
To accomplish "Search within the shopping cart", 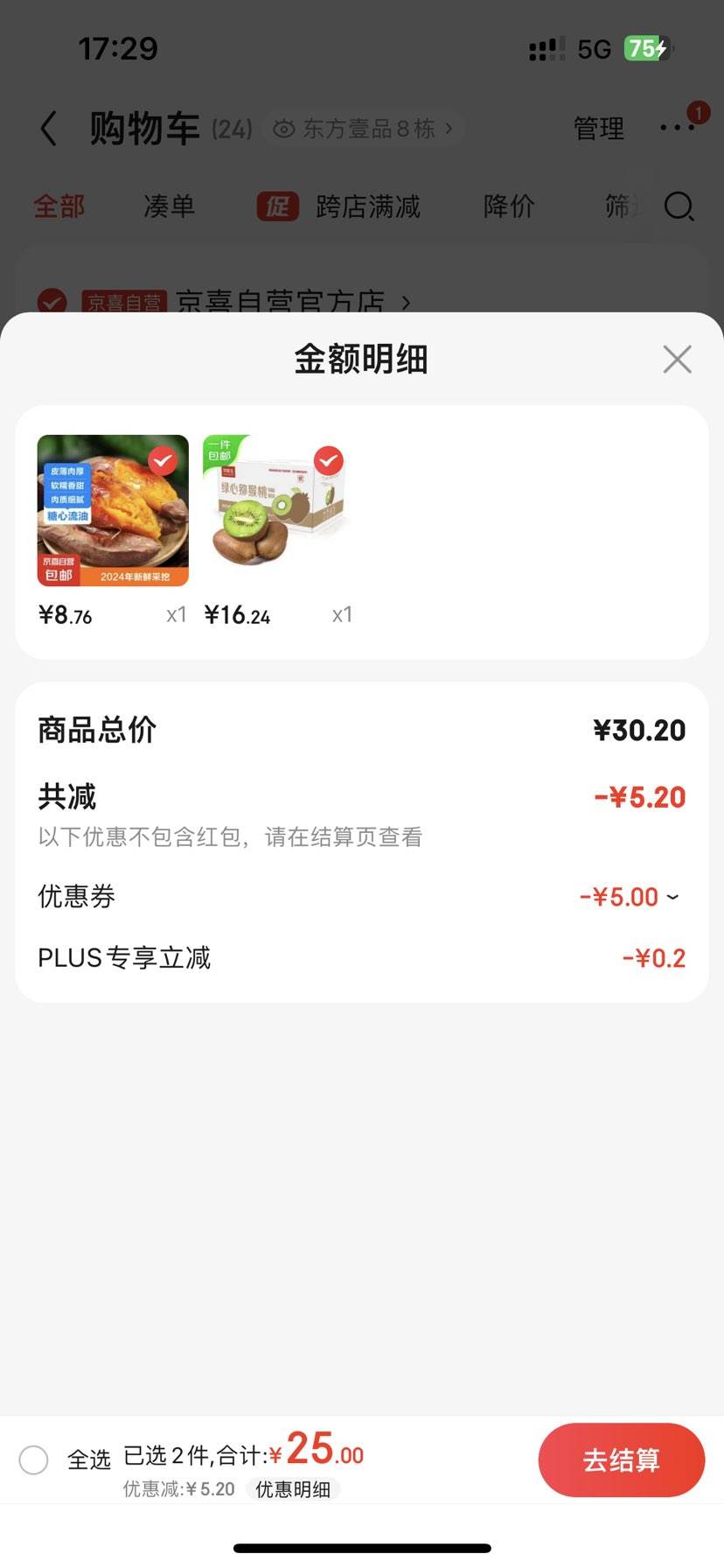I will pos(679,206).
